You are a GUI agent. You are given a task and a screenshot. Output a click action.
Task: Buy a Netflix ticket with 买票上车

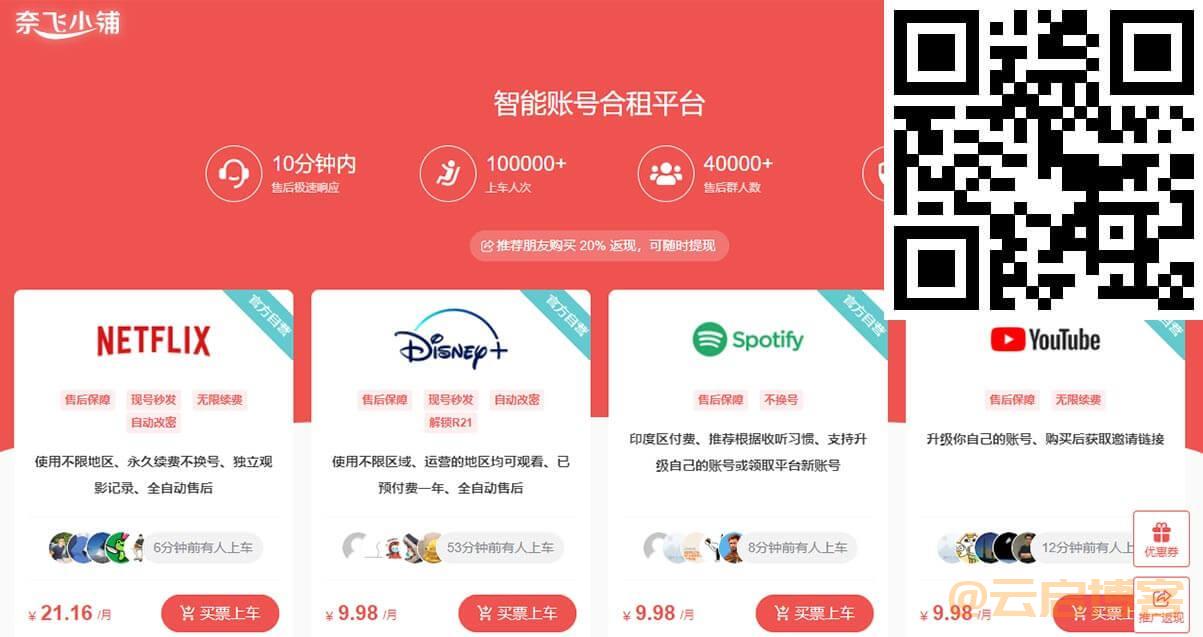point(219,613)
